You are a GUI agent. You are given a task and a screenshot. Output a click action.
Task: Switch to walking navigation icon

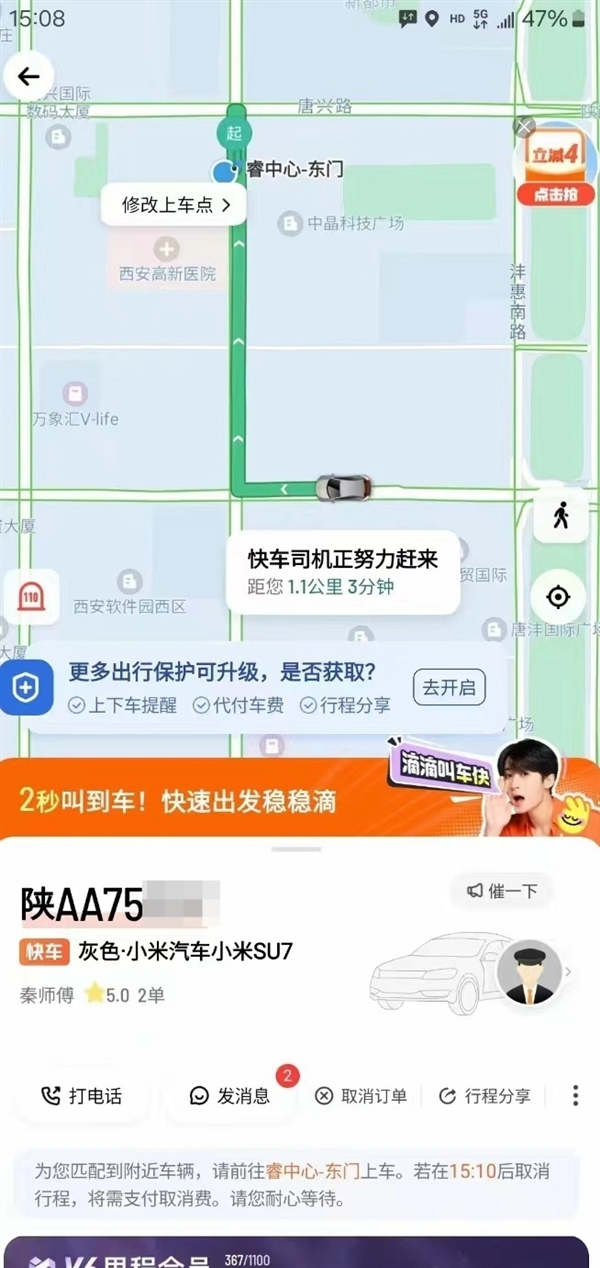pyautogui.click(x=559, y=516)
